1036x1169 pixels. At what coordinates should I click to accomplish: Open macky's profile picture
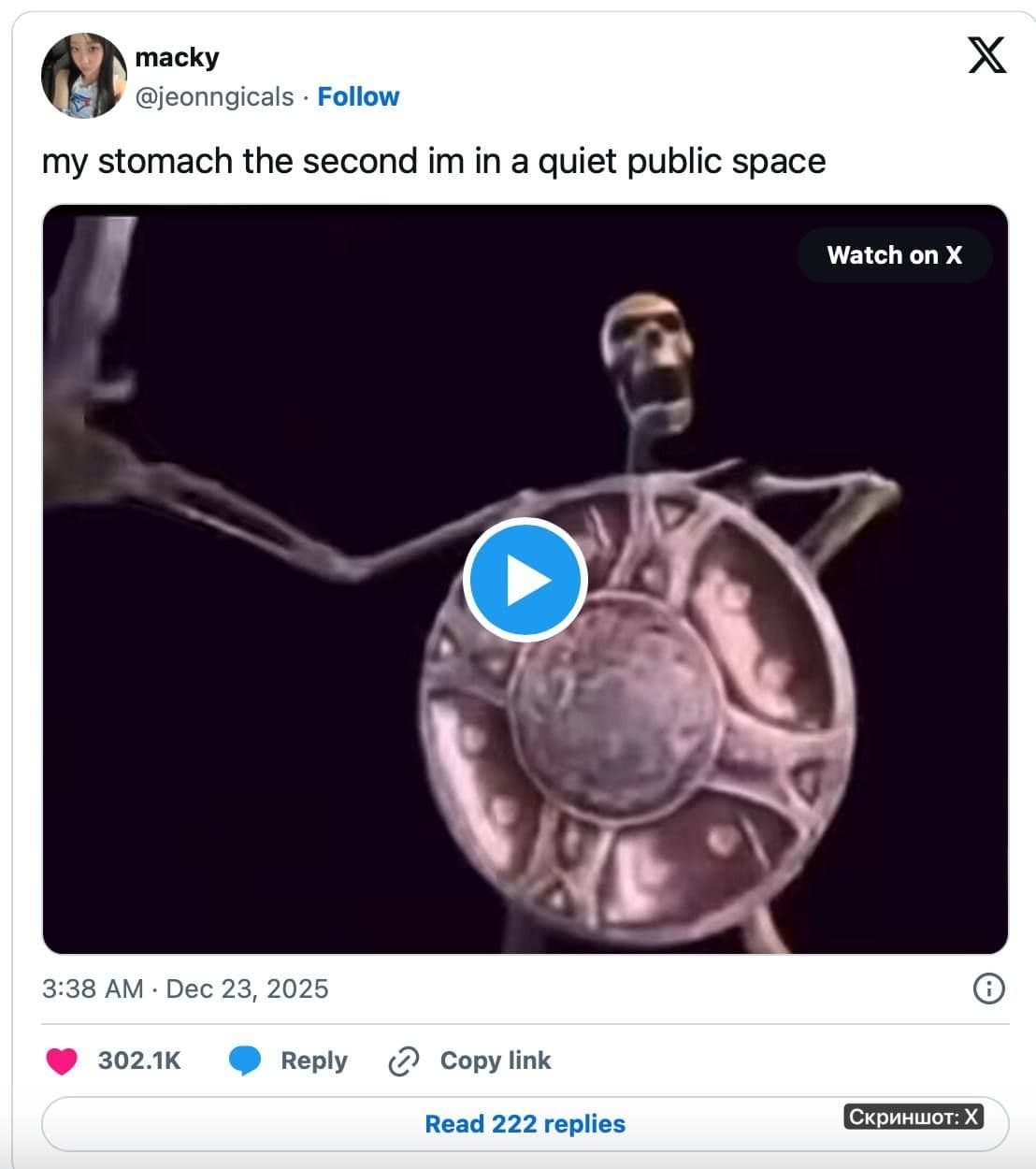click(84, 76)
